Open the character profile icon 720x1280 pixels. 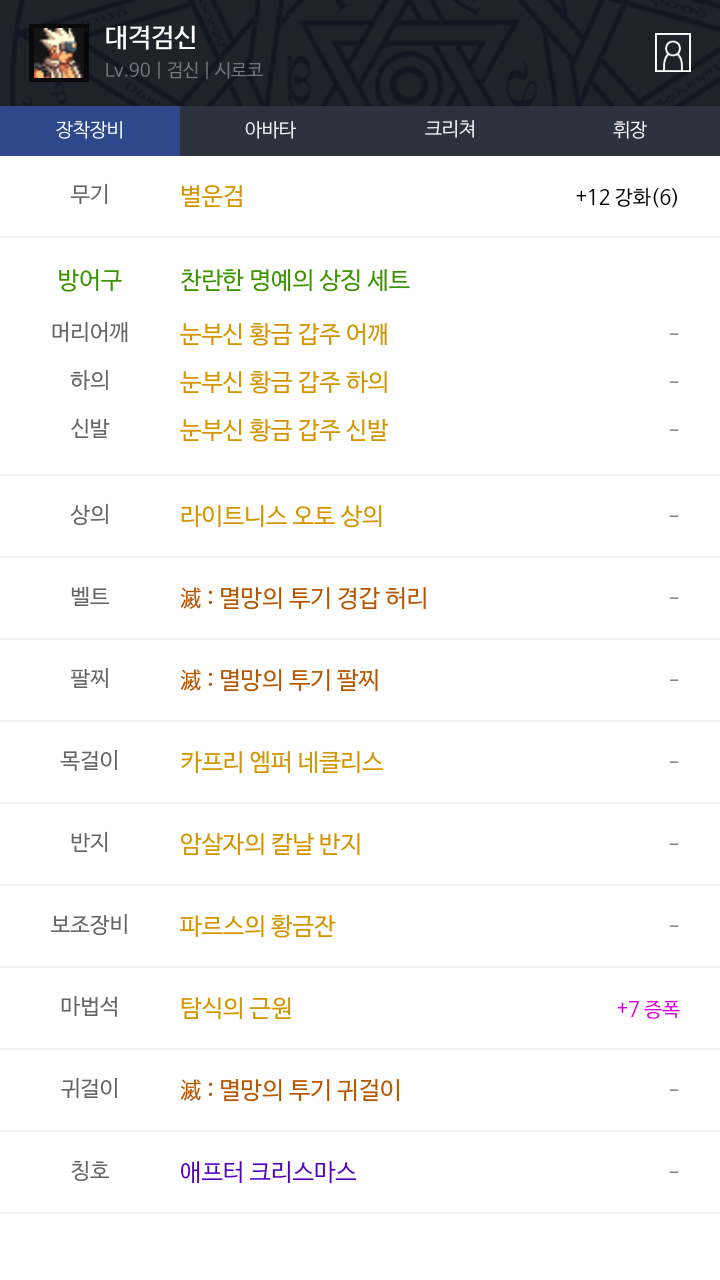(672, 52)
